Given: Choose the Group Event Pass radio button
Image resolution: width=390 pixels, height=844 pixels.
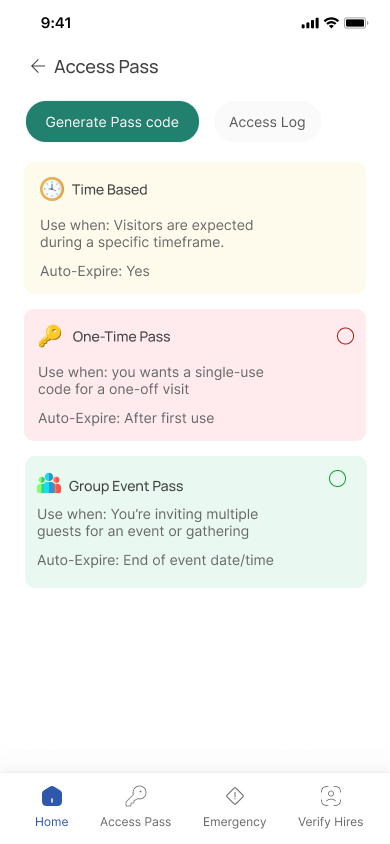Looking at the screenshot, I should [x=337, y=479].
